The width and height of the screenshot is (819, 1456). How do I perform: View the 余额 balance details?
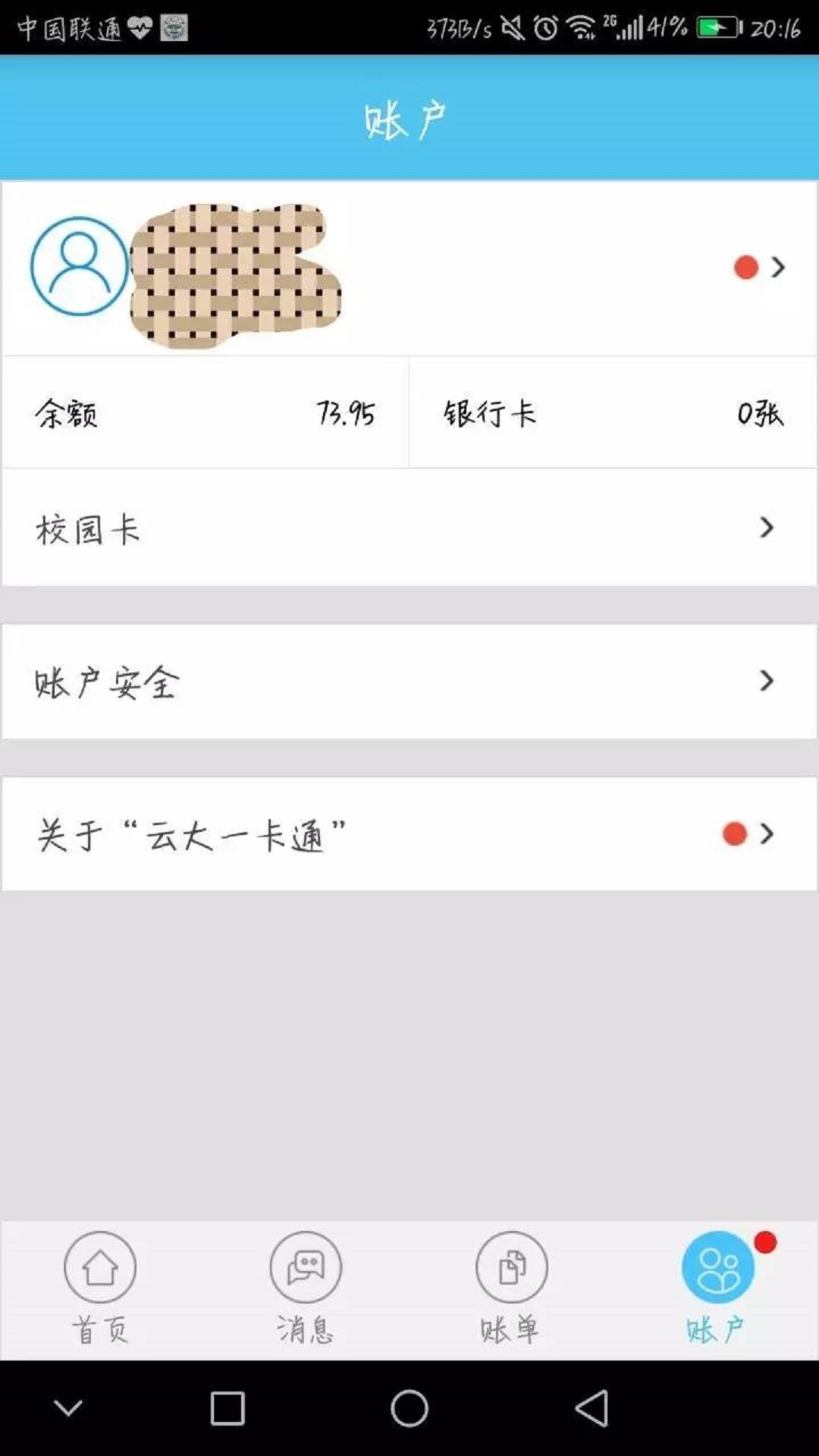pos(205,413)
